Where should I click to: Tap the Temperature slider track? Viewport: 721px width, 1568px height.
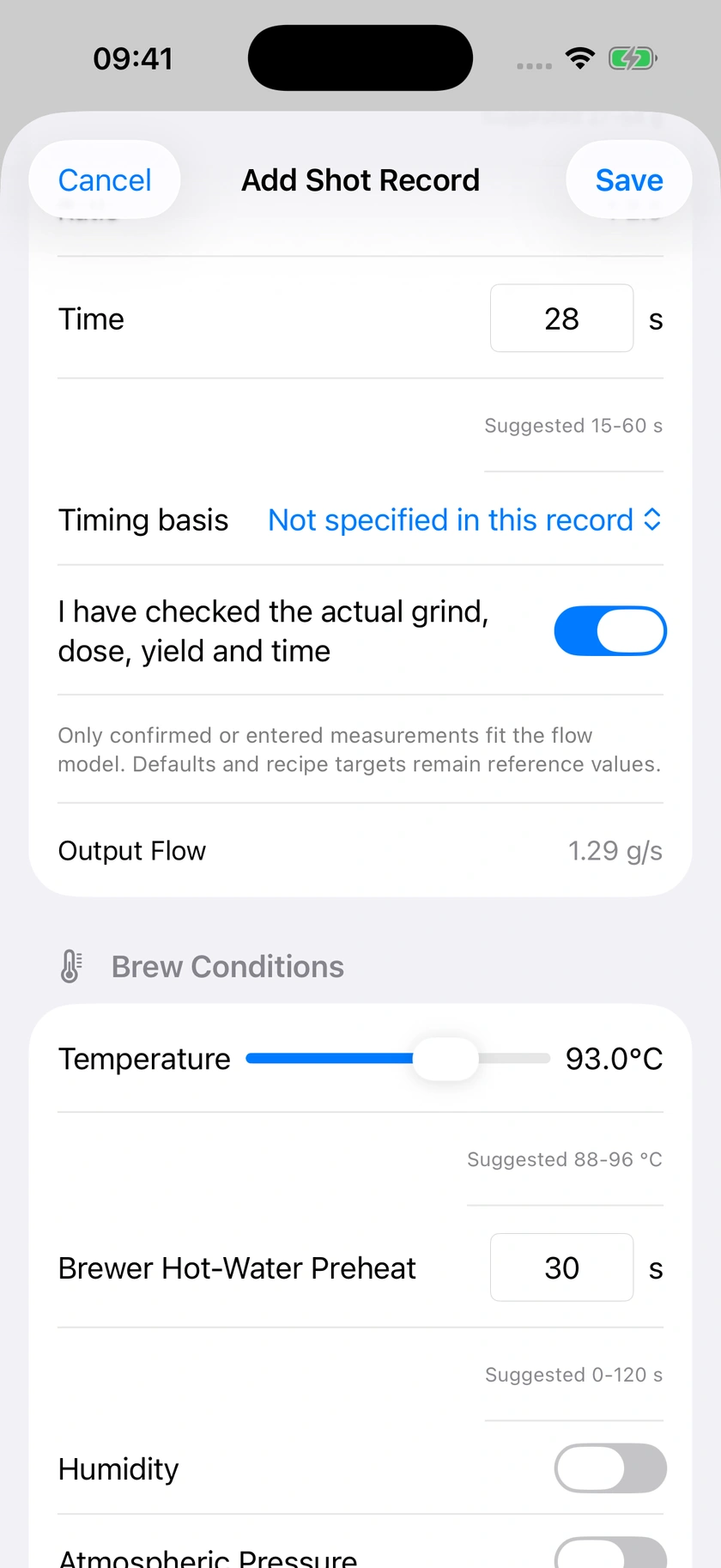398,1059
